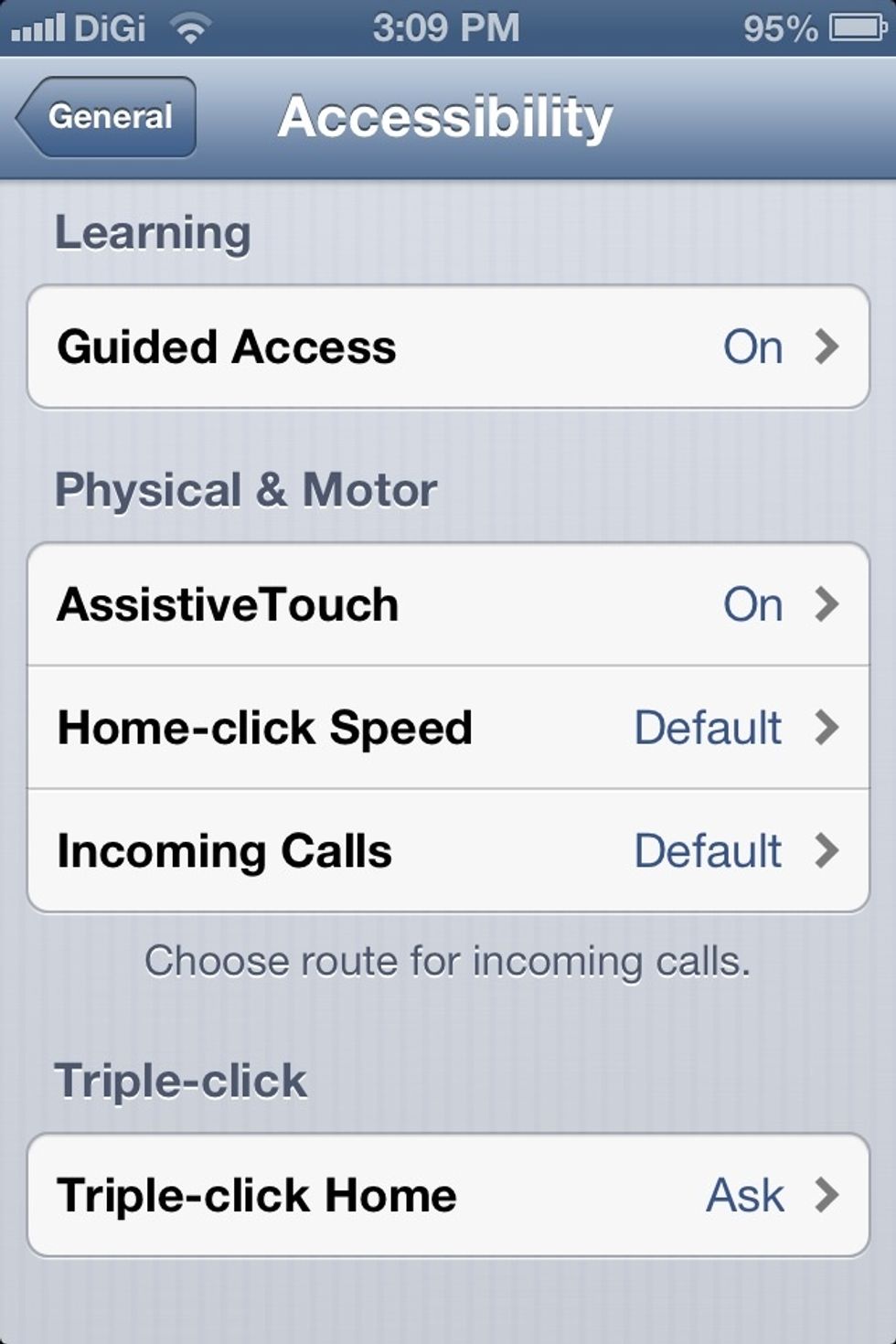Click the 3:09 PM clock display
The height and width of the screenshot is (1344, 896).
click(x=448, y=26)
